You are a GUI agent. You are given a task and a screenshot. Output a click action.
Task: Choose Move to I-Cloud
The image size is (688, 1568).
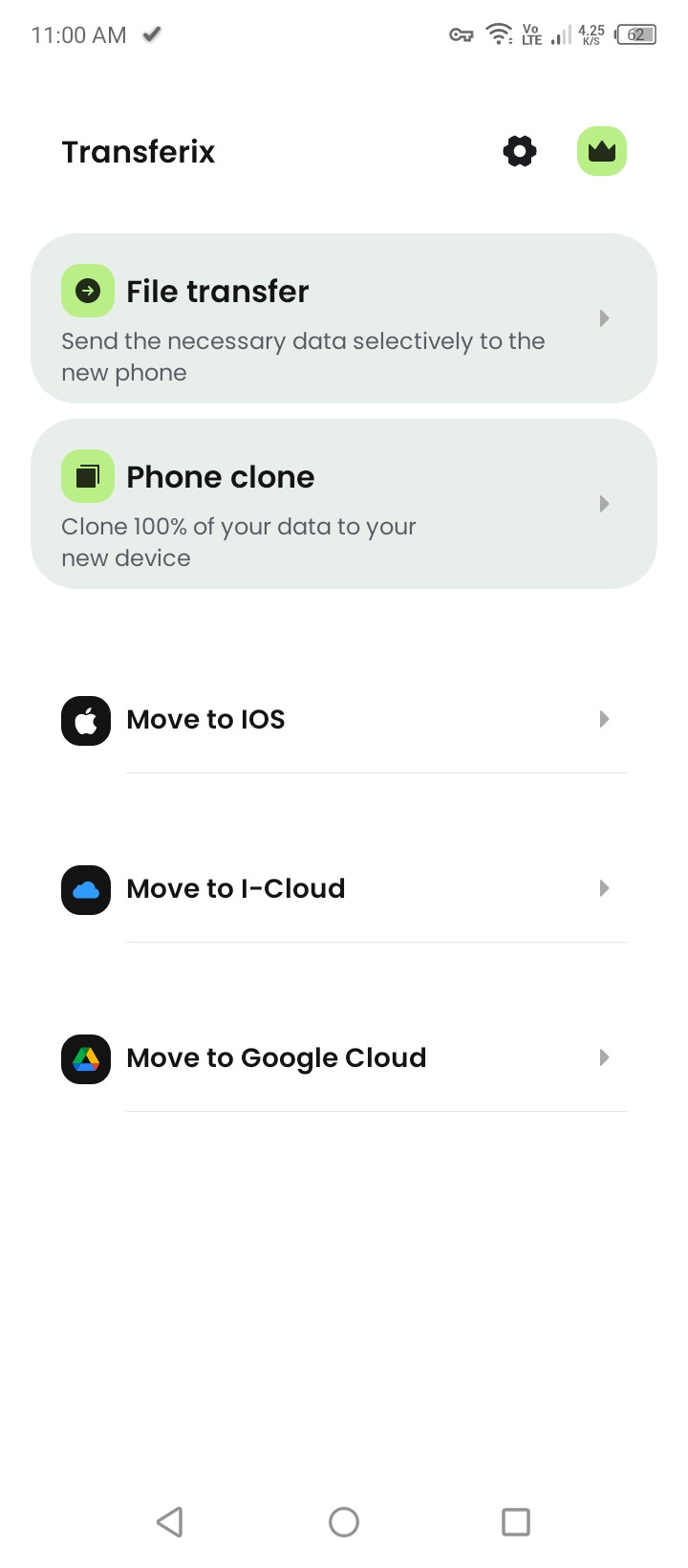[343, 888]
